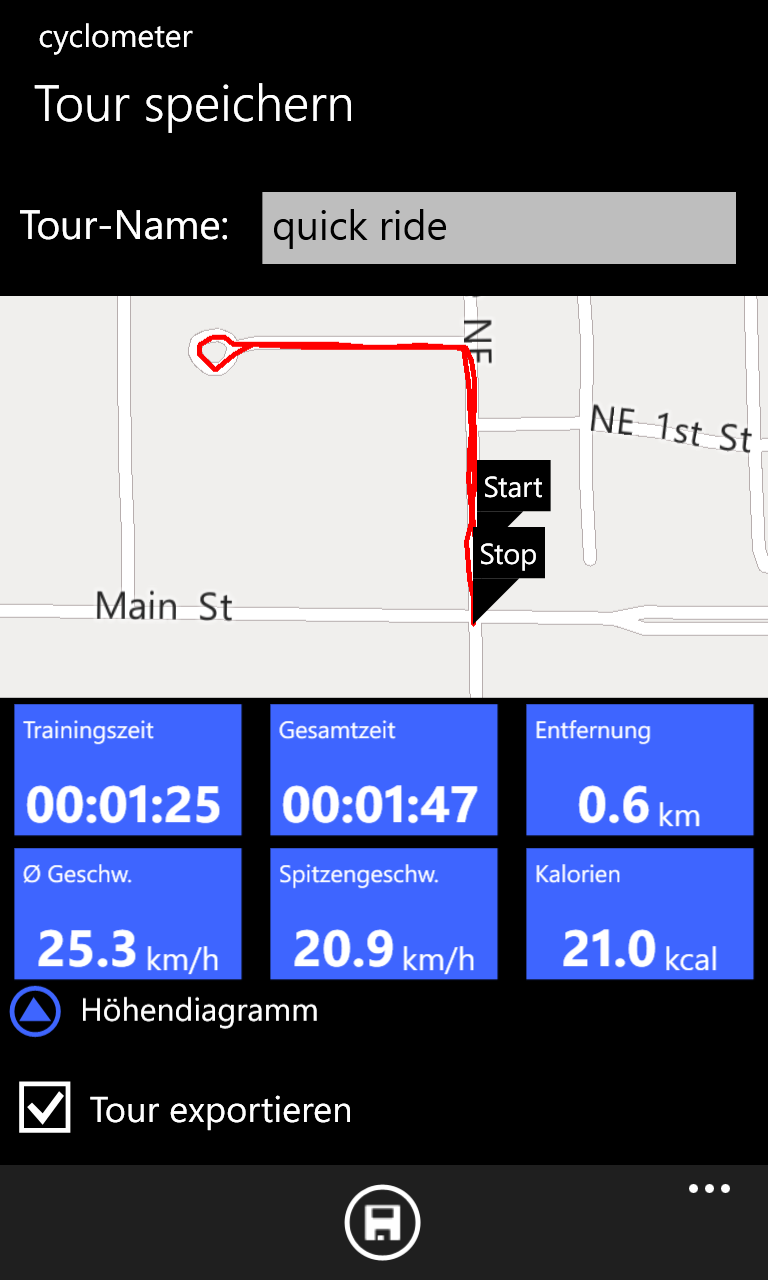Viewport: 768px width, 1280px height.
Task: Tap the Entfernung tile showing 0.6 km
Action: (x=639, y=769)
